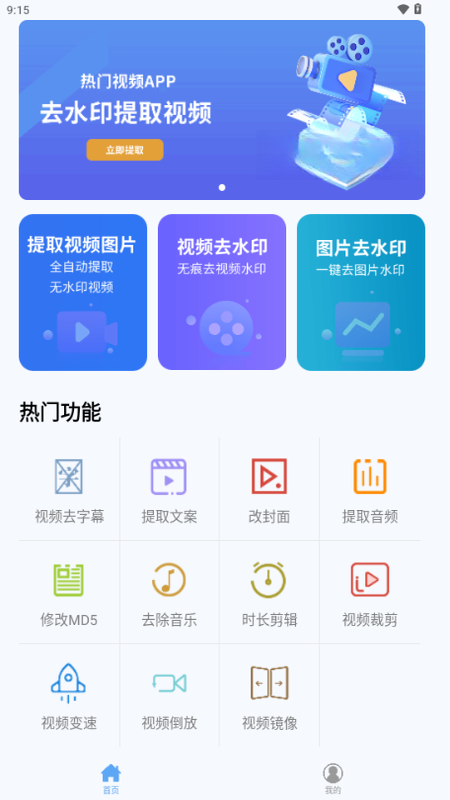Open 视频镜像 tool
Image resolution: width=450 pixels, height=800 pixels.
pyautogui.click(x=269, y=695)
